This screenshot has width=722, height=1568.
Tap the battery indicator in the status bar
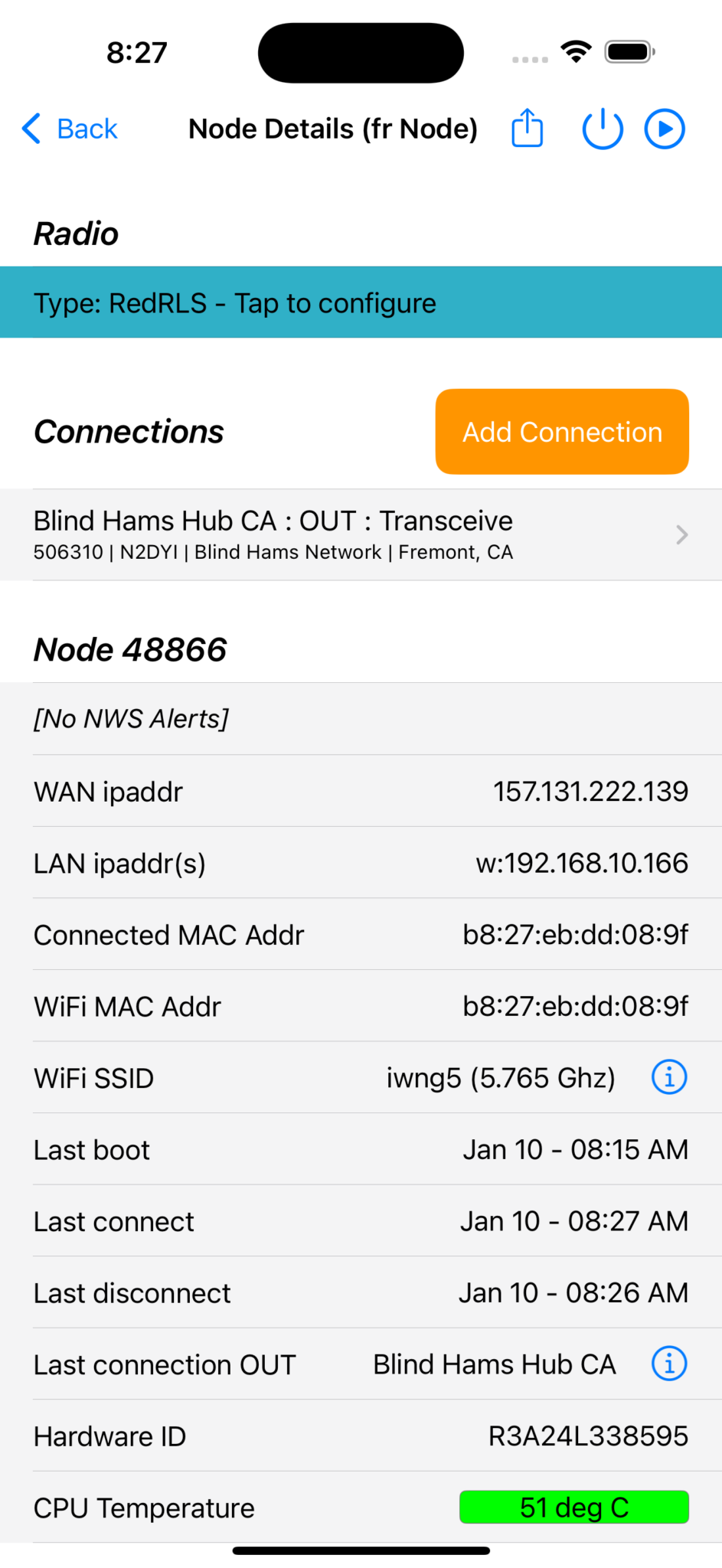pyautogui.click(x=628, y=51)
